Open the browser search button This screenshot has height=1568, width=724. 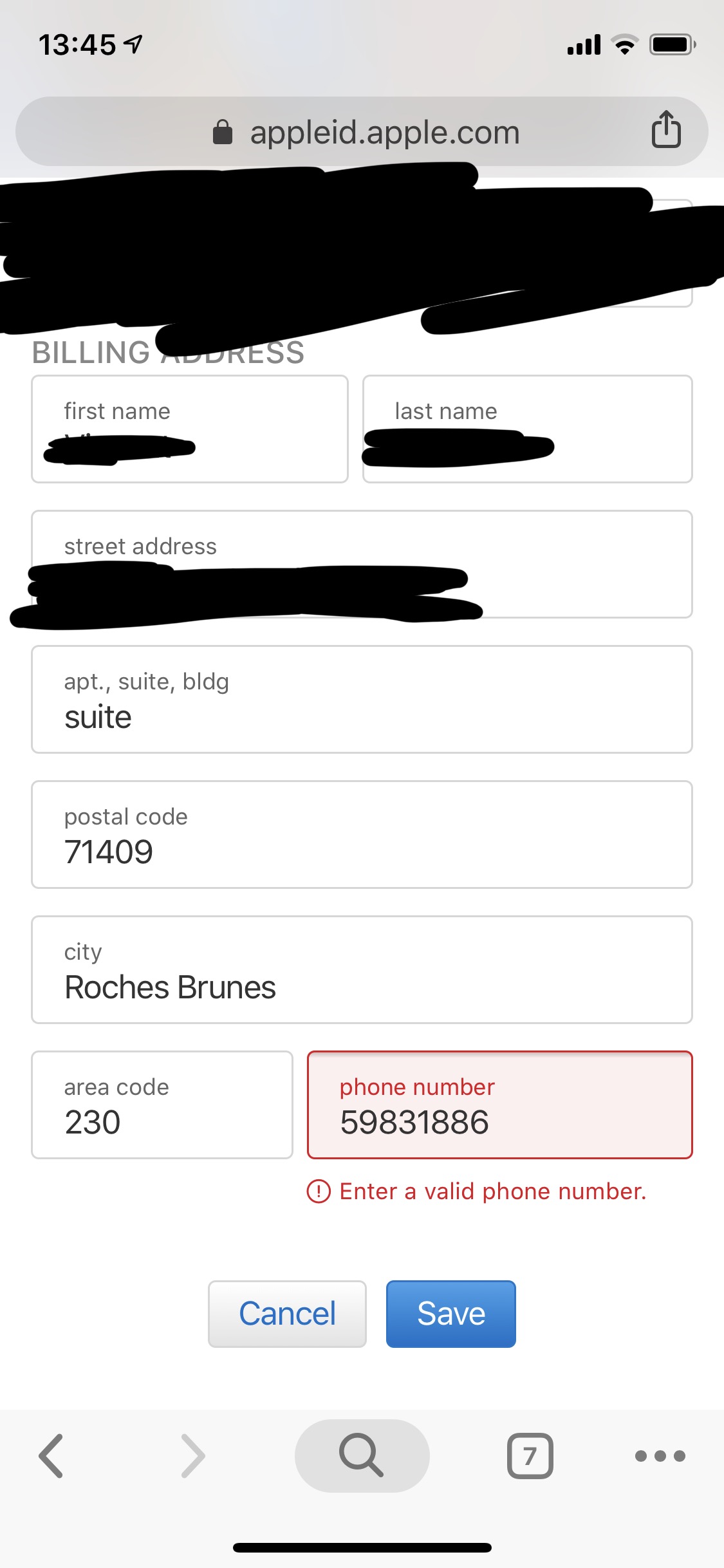point(362,1455)
